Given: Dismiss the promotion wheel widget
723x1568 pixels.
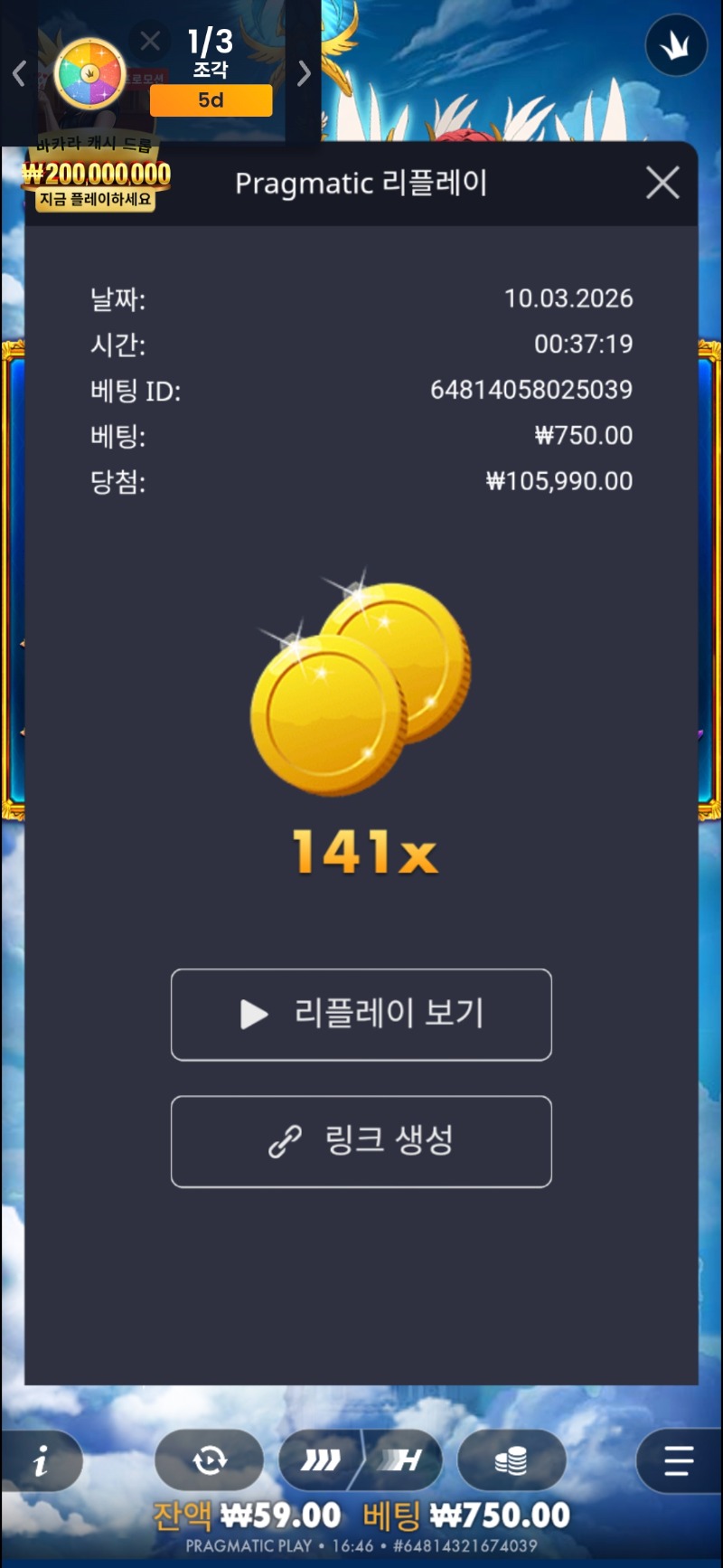Looking at the screenshot, I should 150,41.
